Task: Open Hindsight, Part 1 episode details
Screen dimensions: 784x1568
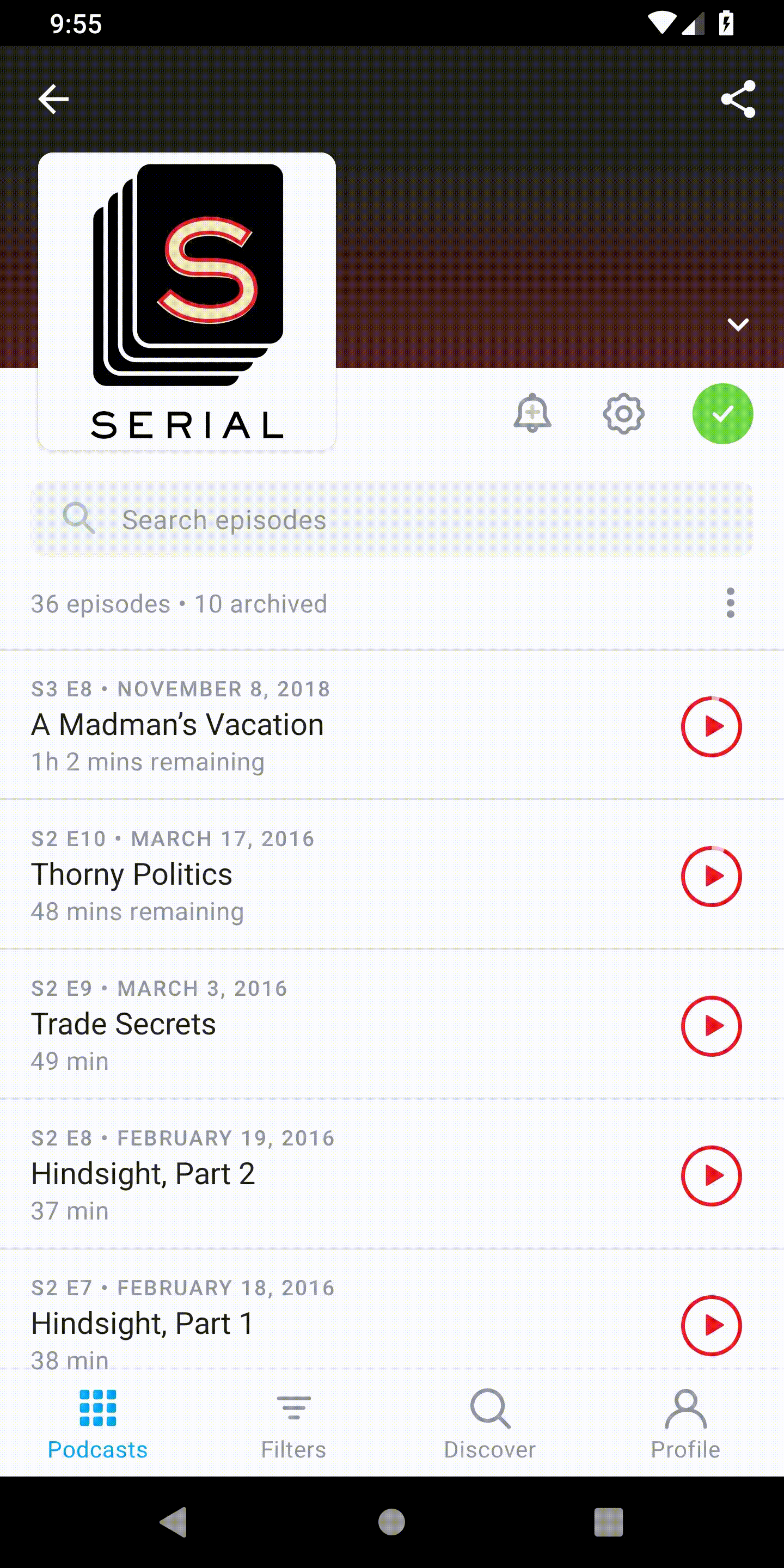Action: pos(243,1324)
